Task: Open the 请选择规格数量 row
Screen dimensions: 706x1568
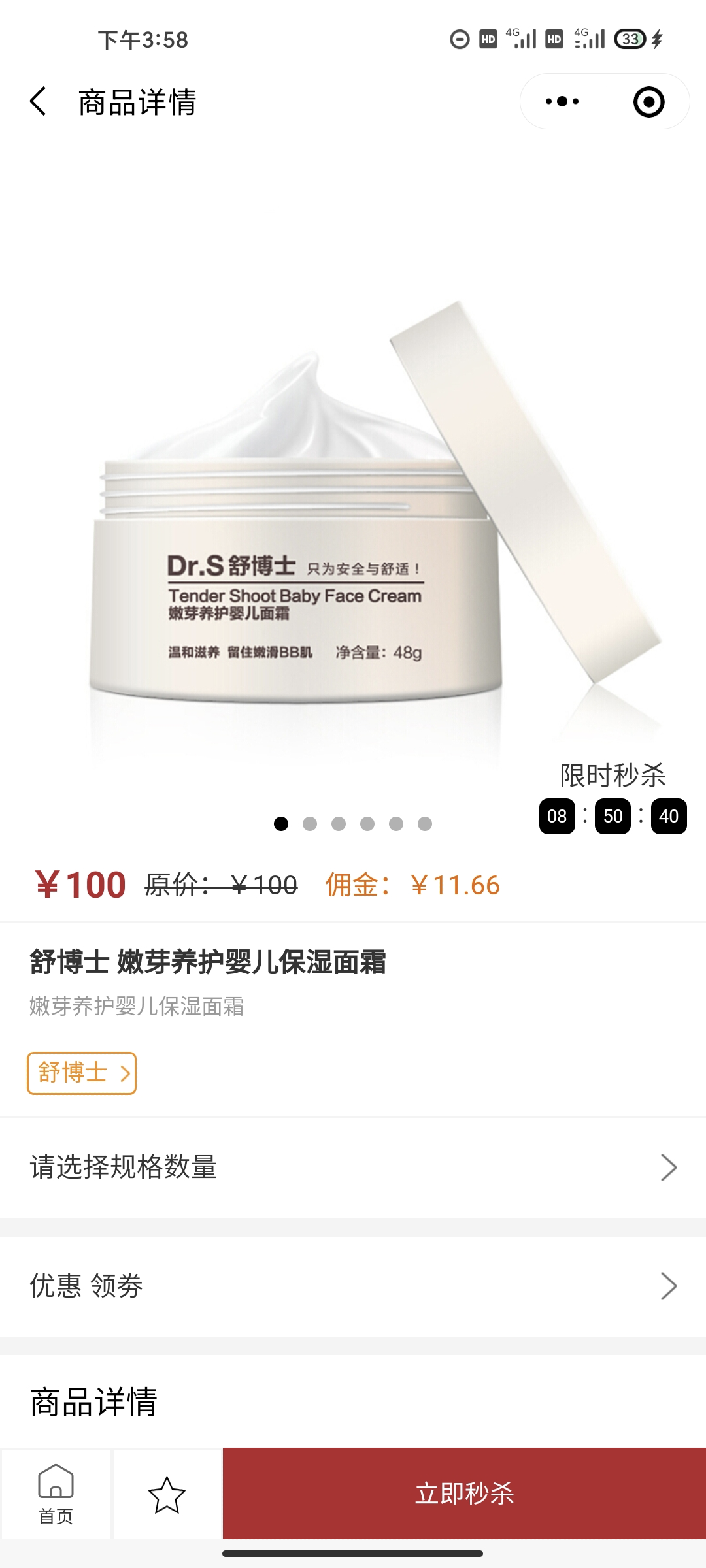Action: coord(353,1167)
